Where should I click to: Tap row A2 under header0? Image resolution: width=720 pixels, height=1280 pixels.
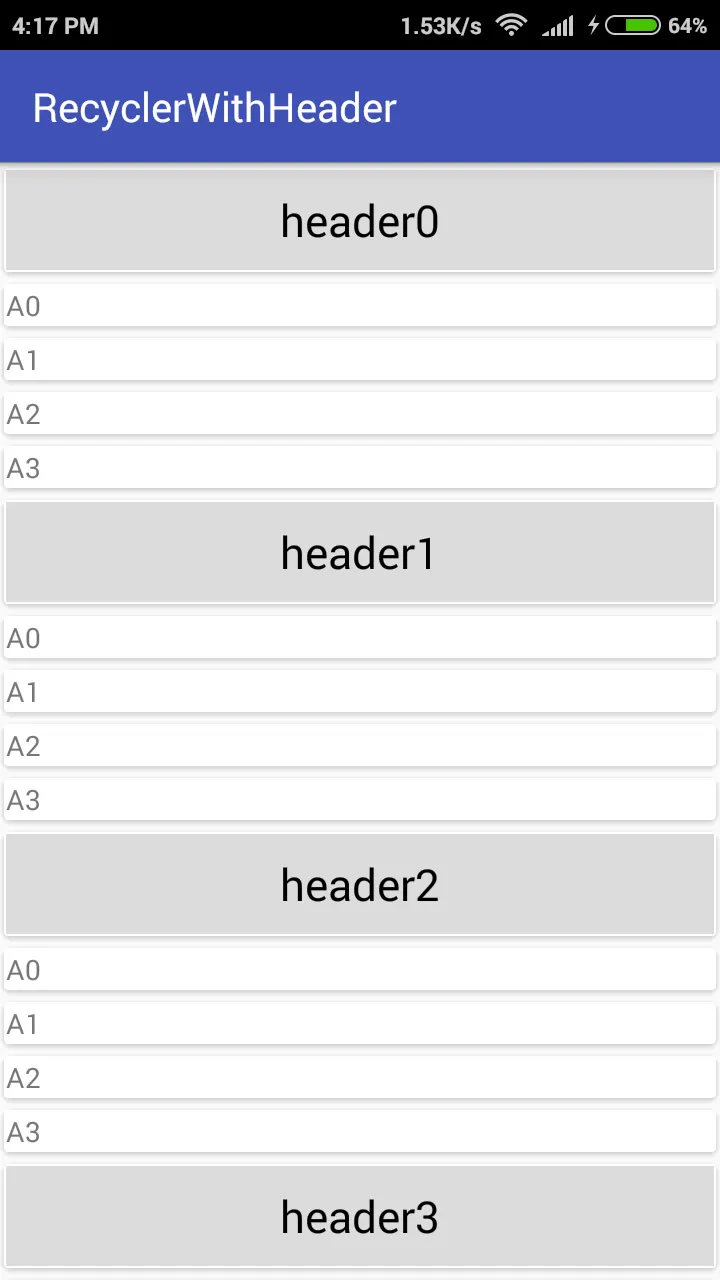(x=360, y=414)
